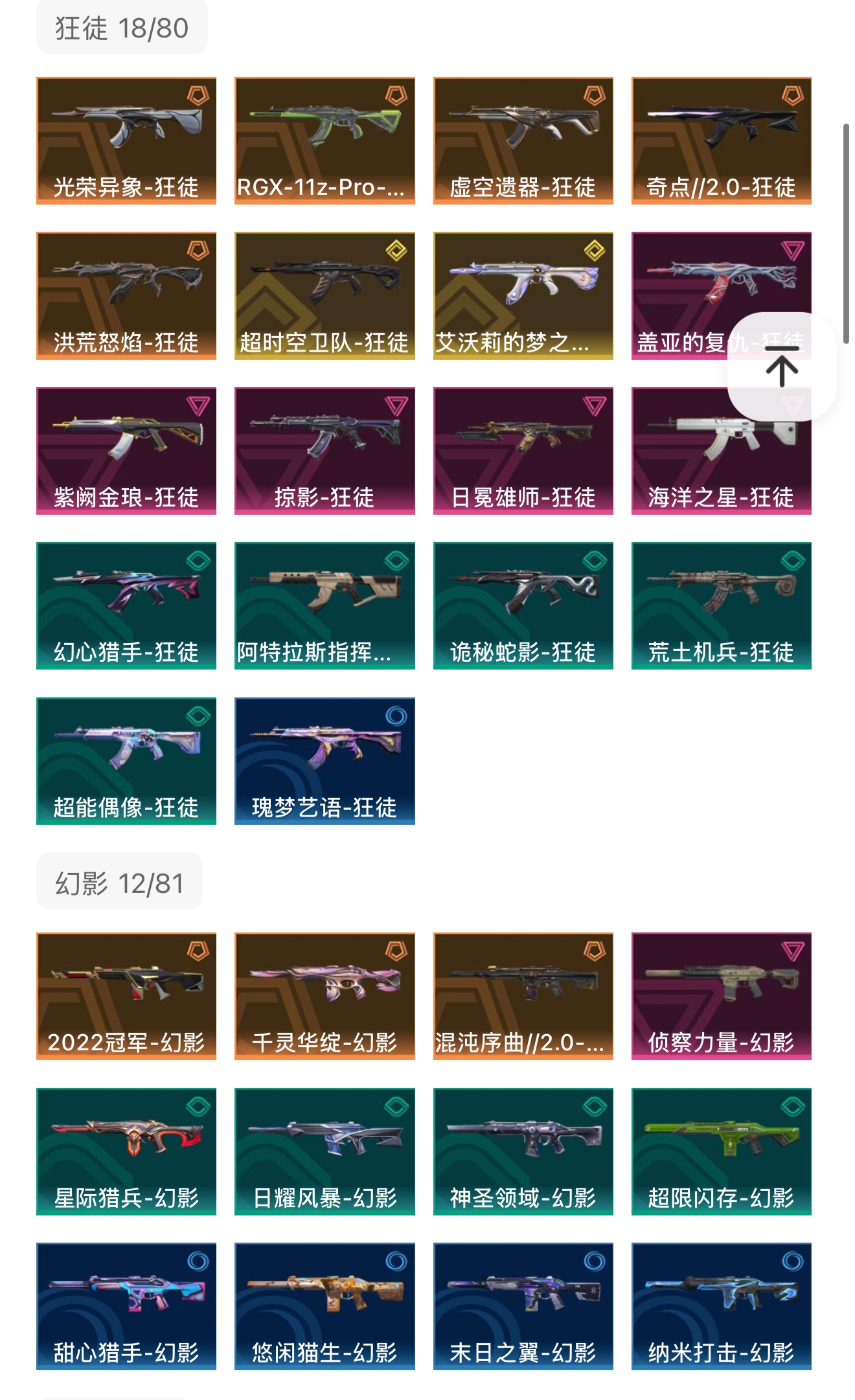This screenshot has width=855, height=1400.
Task: Open the 超时空卫队-狂徒 skin tile
Action: tap(325, 295)
